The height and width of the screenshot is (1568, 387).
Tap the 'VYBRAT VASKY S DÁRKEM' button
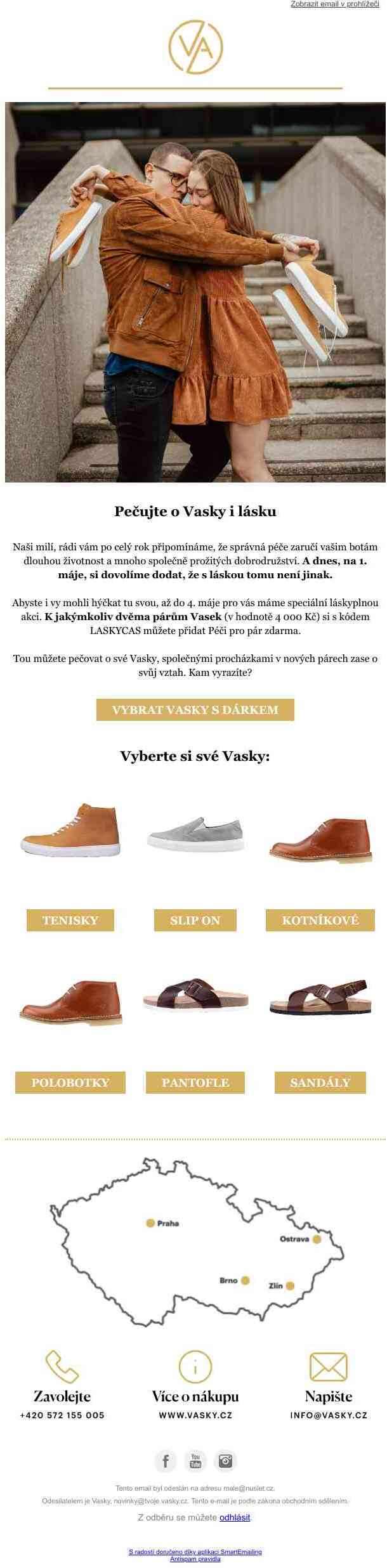195,709
